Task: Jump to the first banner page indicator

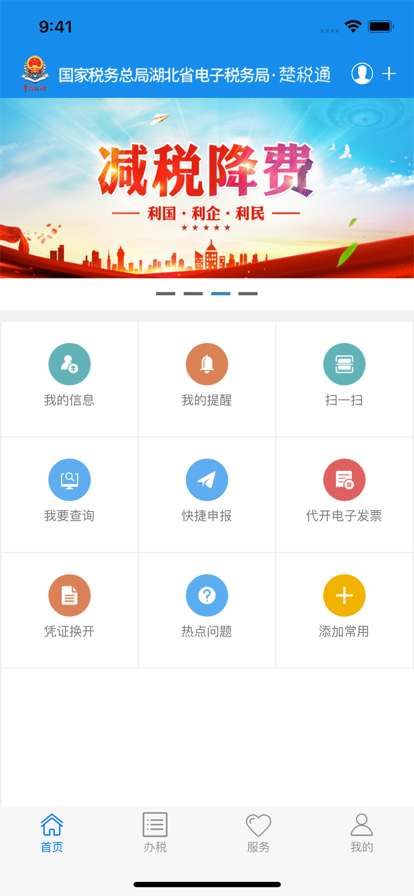Action: [166, 294]
